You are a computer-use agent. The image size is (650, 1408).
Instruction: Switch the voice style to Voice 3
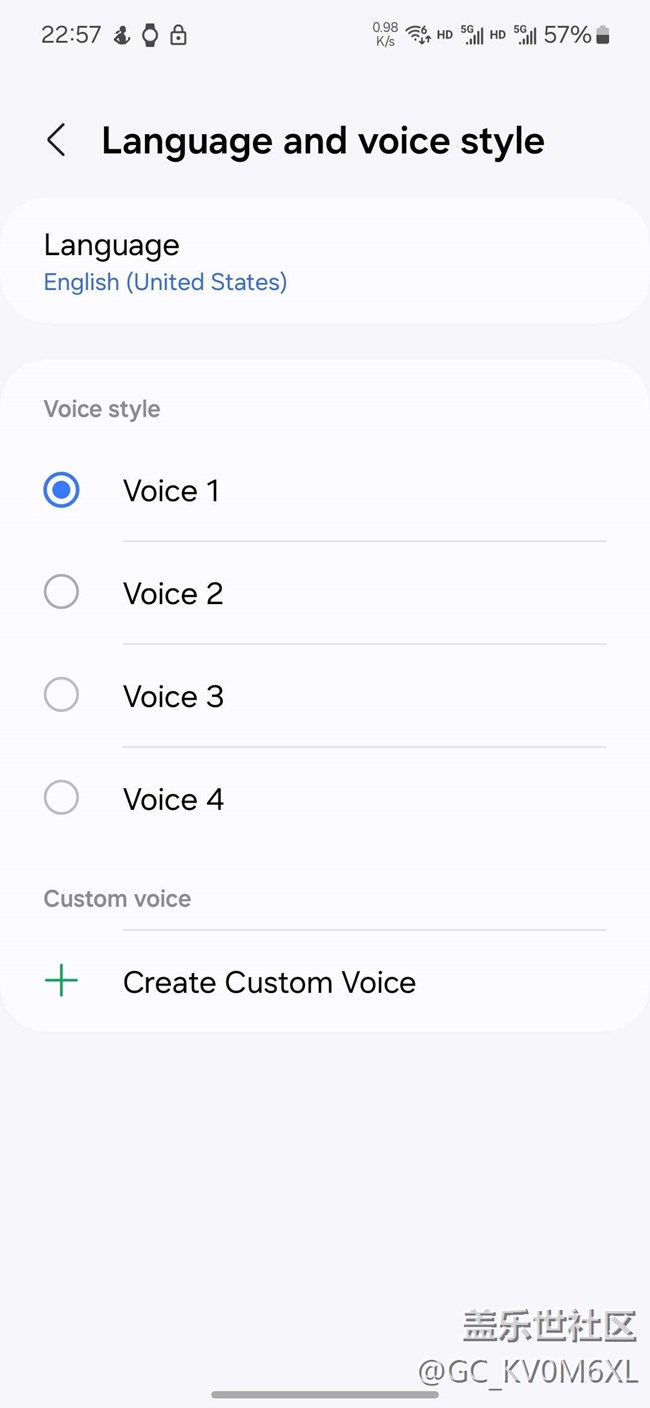62,695
